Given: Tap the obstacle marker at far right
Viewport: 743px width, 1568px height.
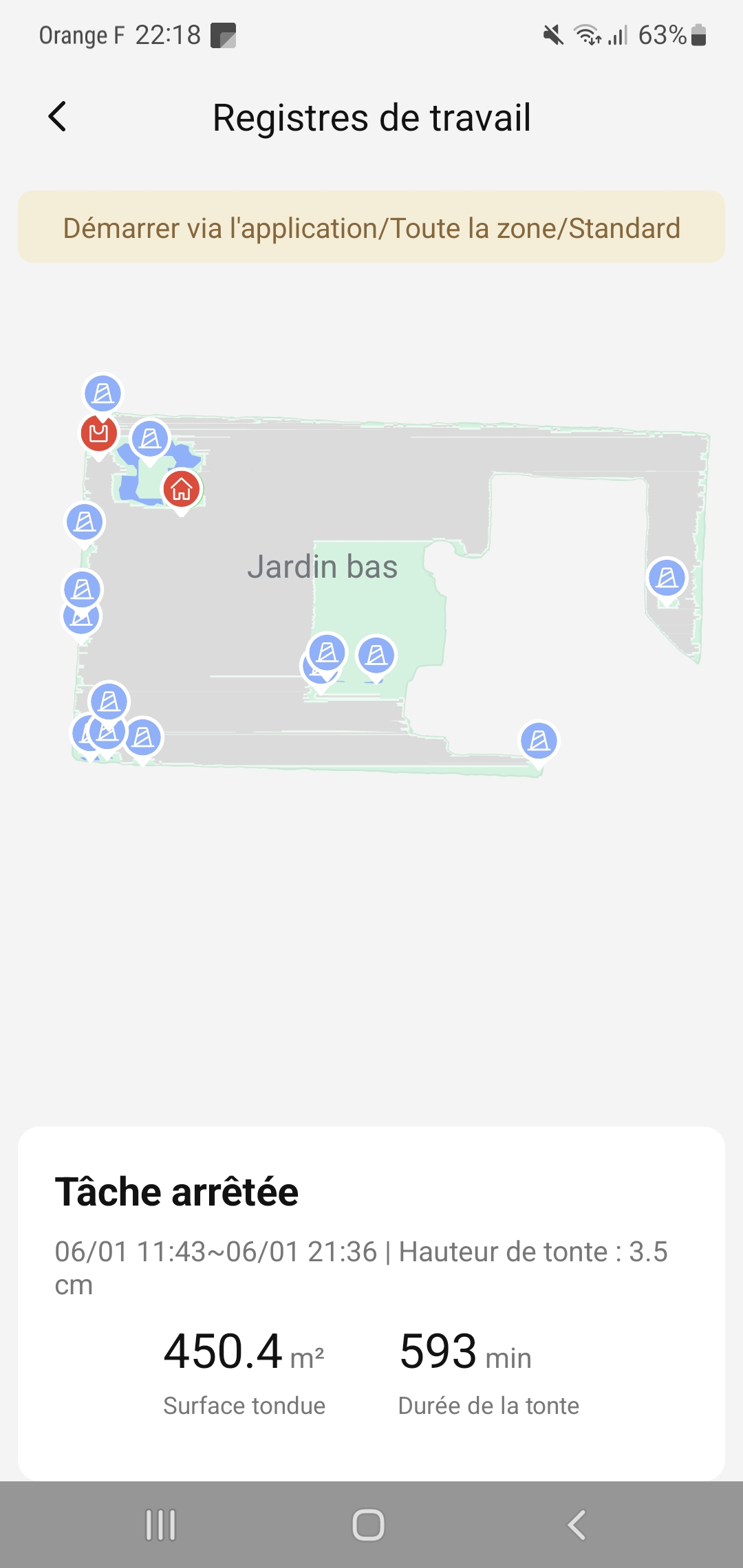Looking at the screenshot, I should tap(667, 578).
